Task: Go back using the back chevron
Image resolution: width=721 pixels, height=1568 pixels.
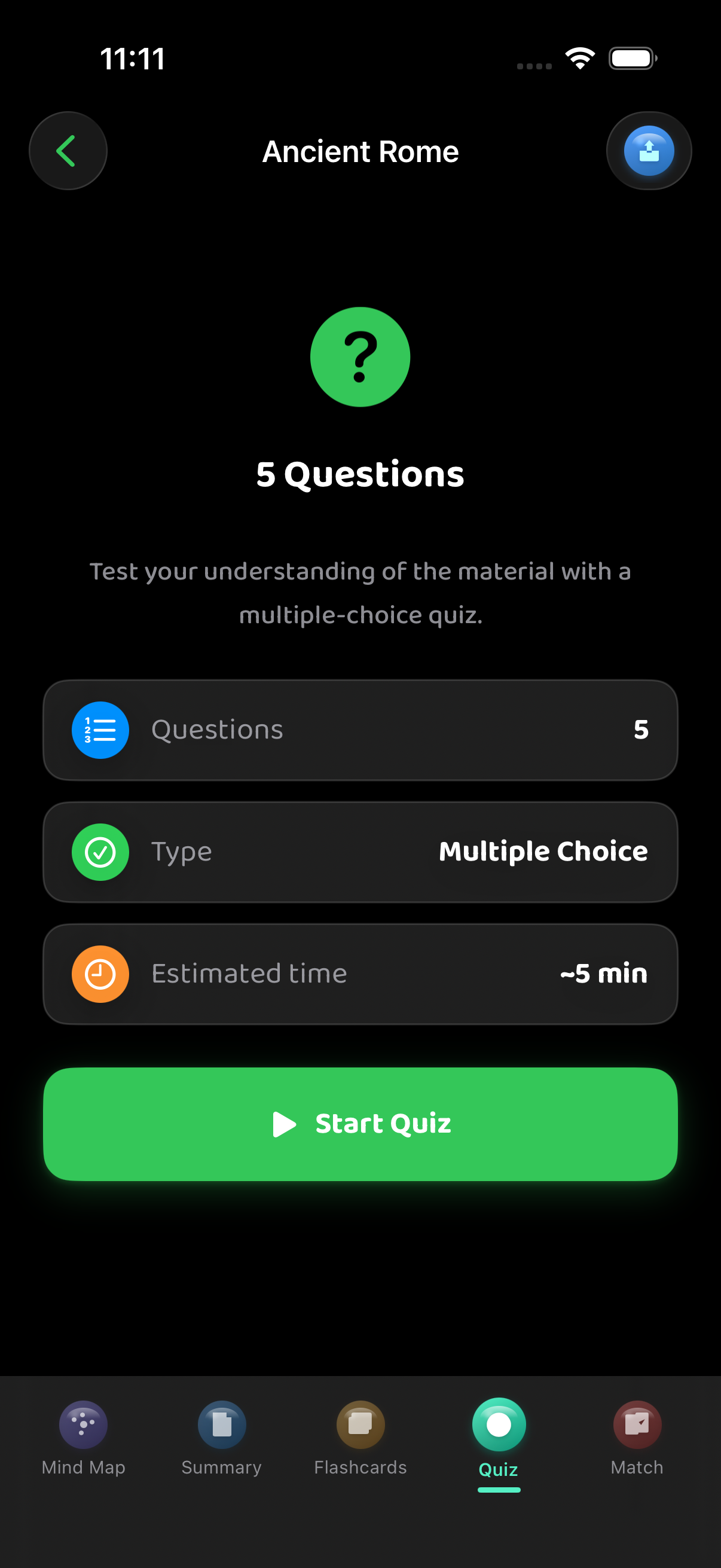Action: point(68,150)
